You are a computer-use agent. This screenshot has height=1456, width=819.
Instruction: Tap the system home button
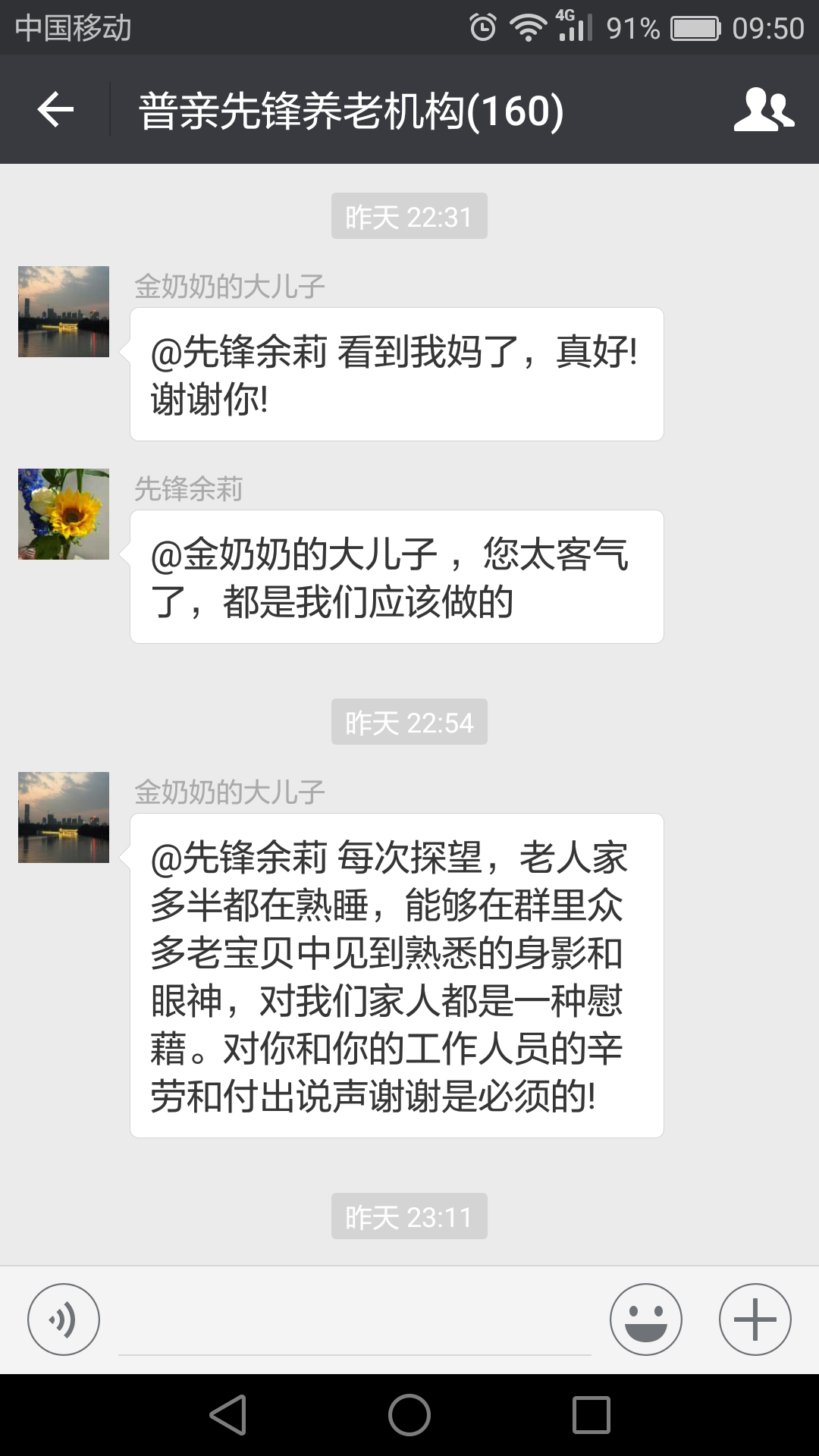pyautogui.click(x=409, y=1415)
